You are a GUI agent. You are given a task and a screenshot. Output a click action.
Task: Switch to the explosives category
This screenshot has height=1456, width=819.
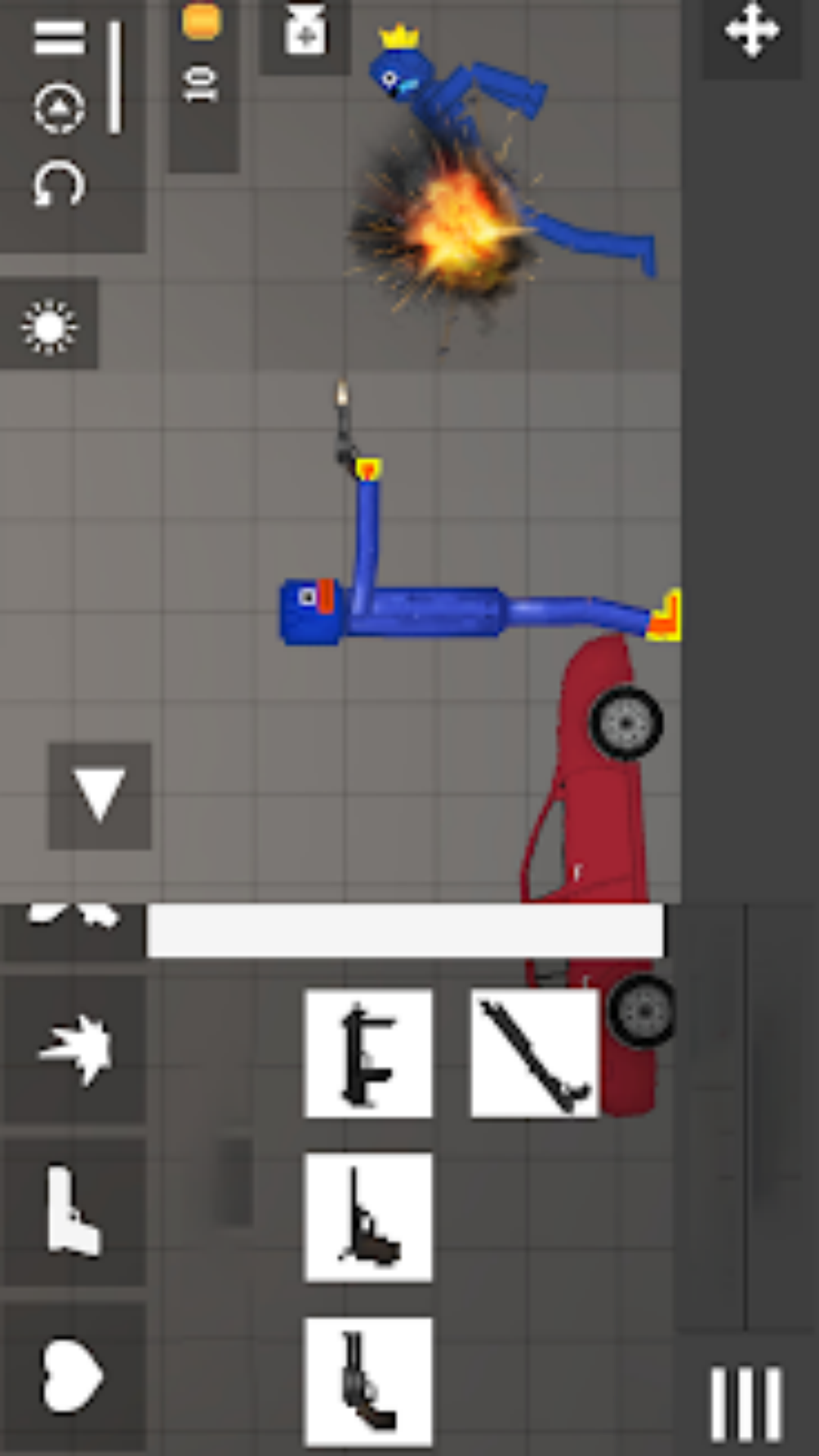pos(75,1048)
